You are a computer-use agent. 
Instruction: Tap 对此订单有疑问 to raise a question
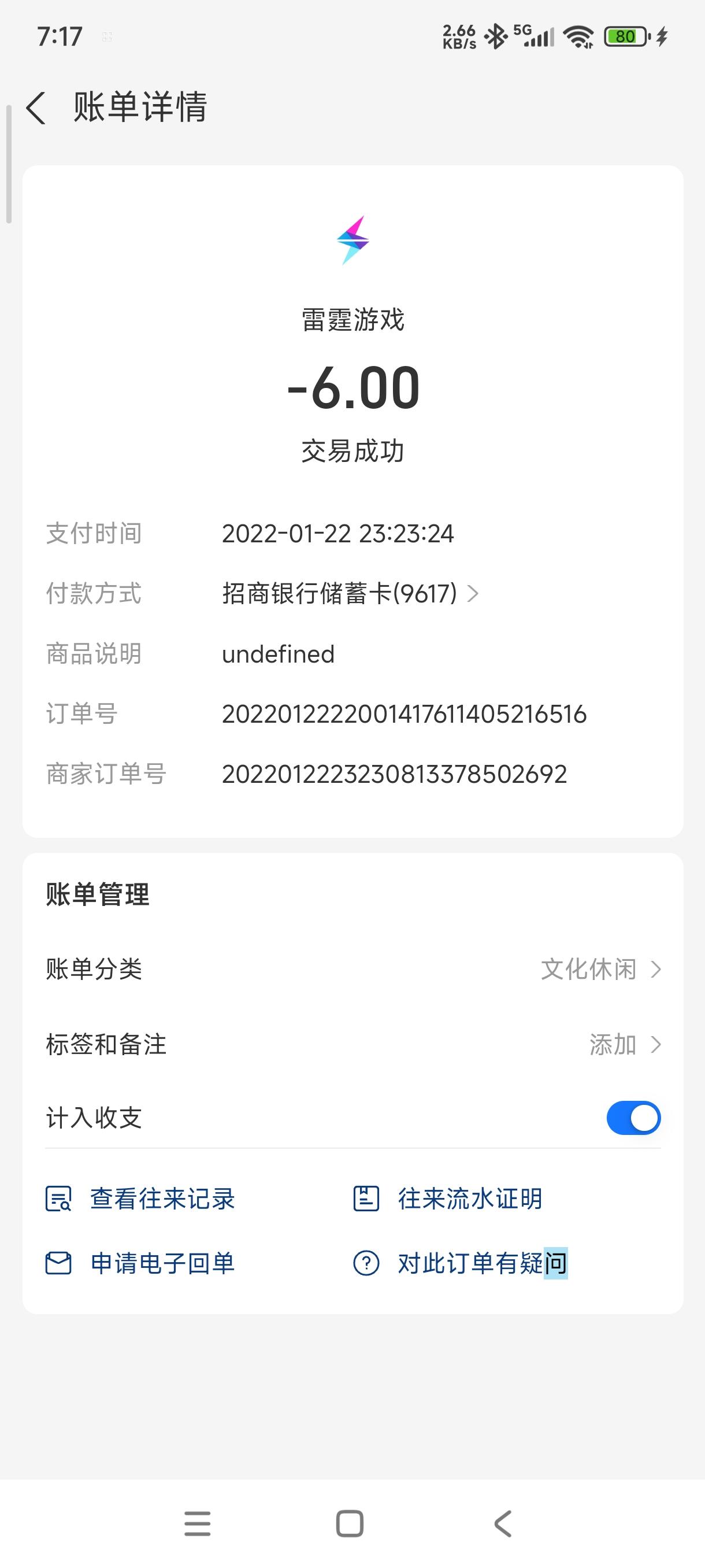pyautogui.click(x=481, y=1263)
